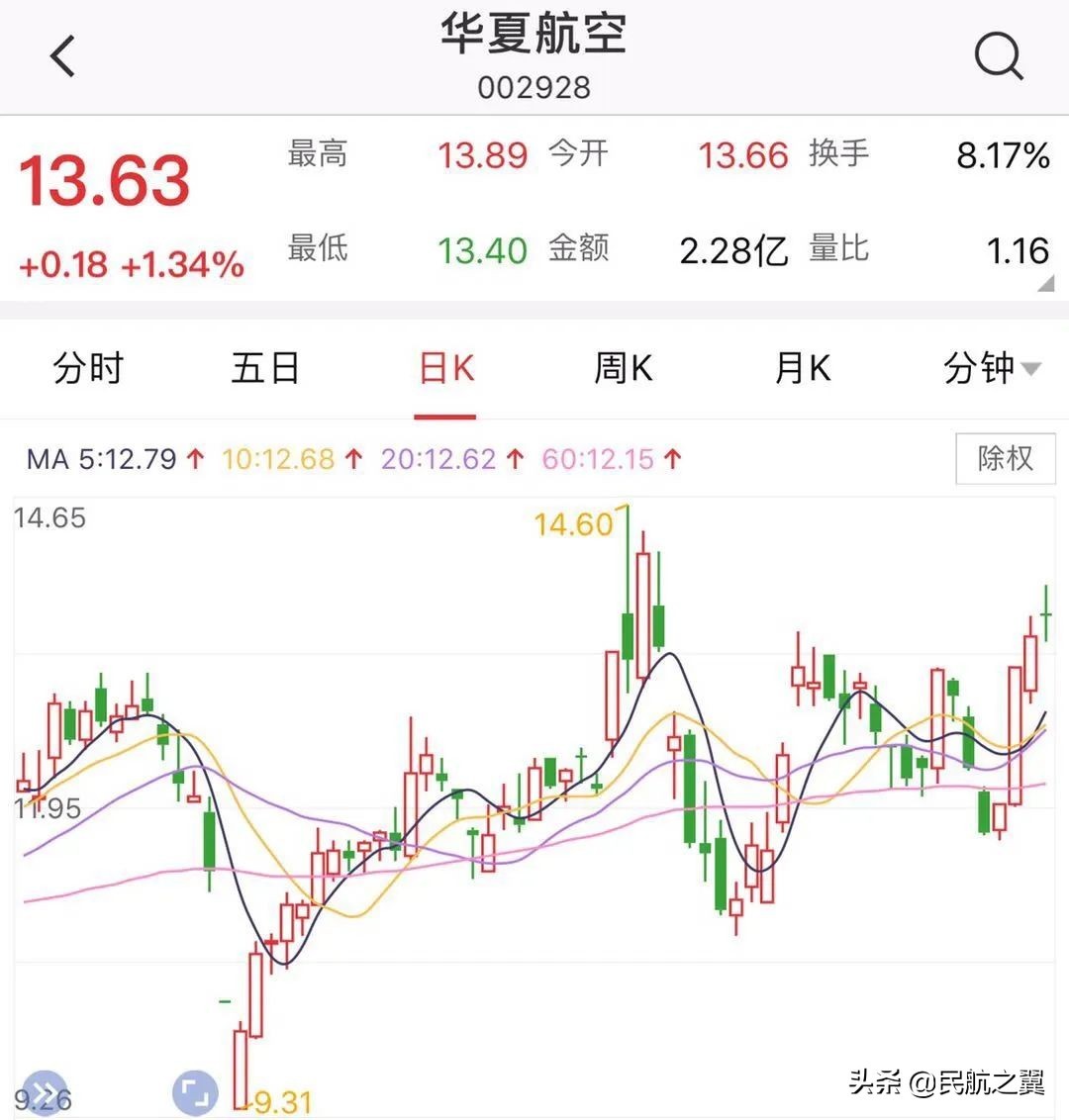Tap the 除权 ex-rights button
This screenshot has width=1069, height=1120.
[1005, 458]
